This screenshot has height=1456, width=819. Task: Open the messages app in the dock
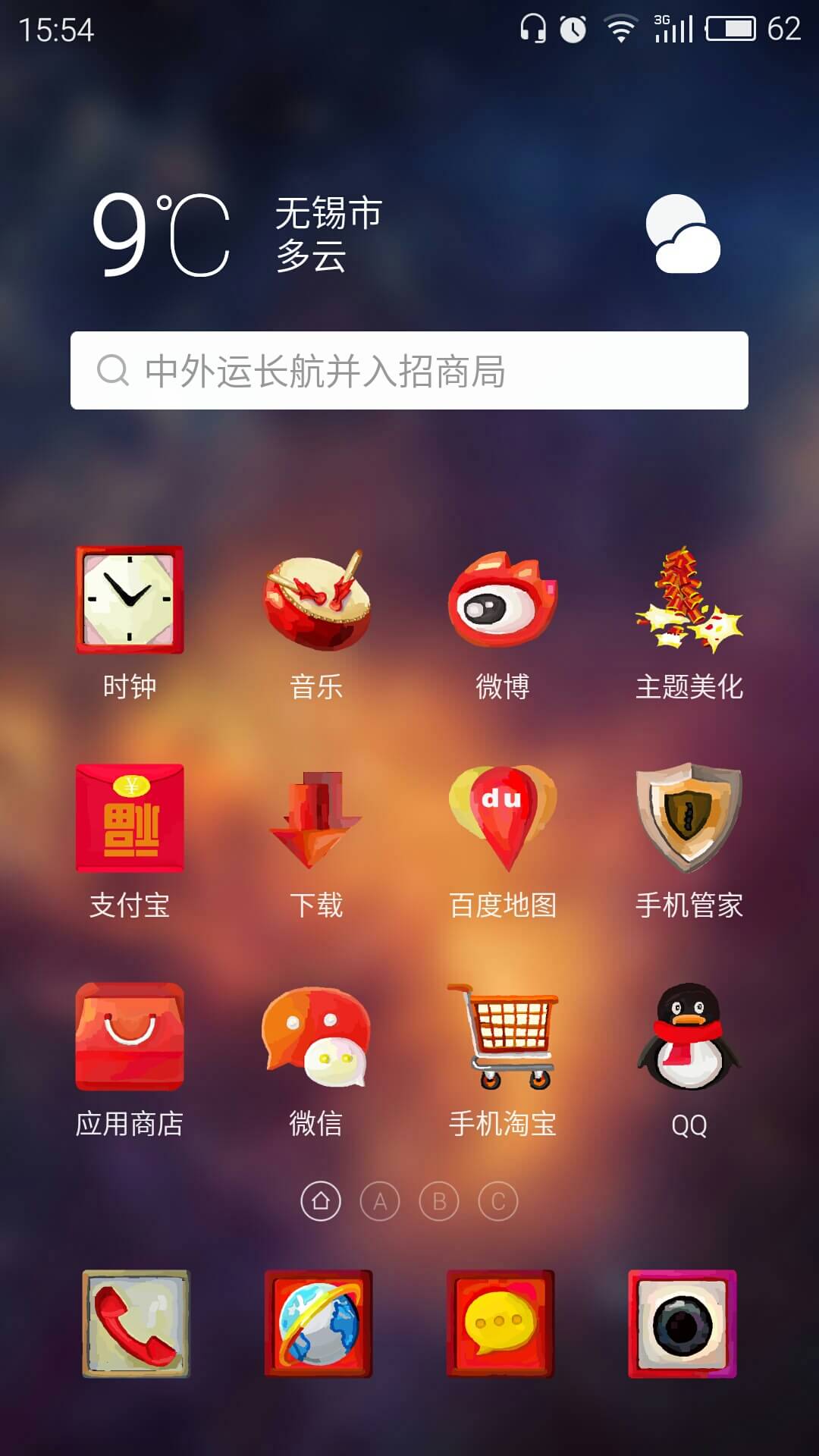[500, 1324]
